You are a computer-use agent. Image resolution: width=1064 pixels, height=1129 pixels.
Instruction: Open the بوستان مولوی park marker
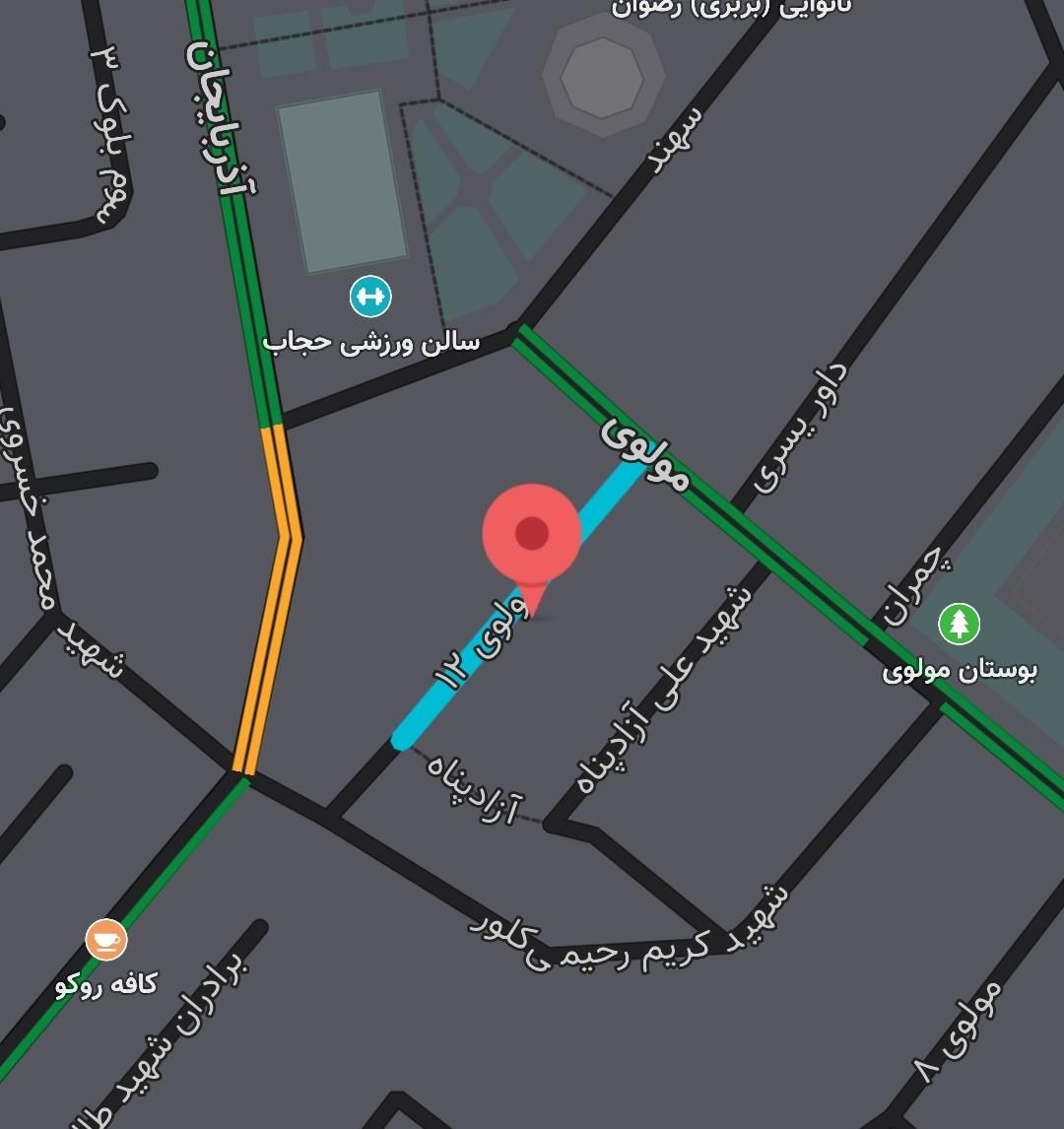[959, 624]
